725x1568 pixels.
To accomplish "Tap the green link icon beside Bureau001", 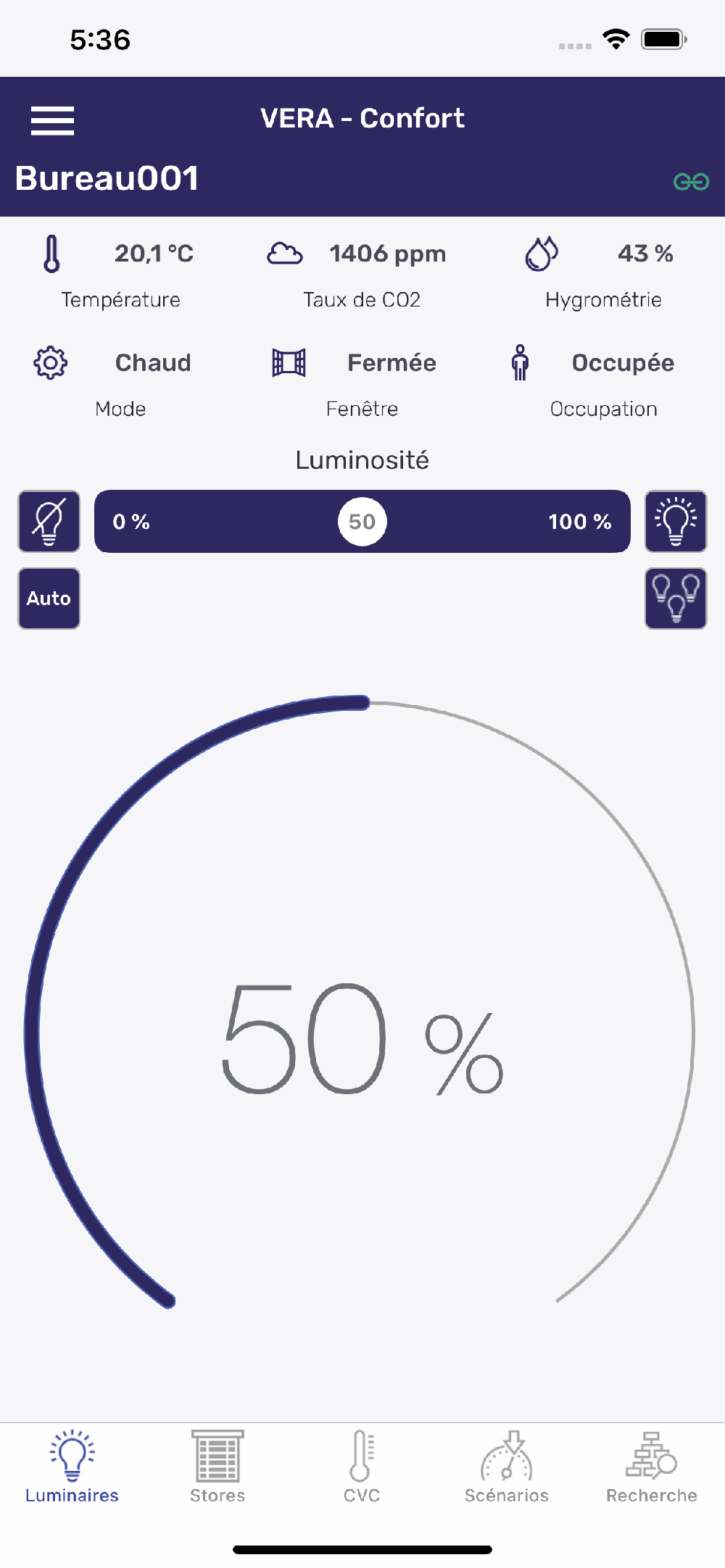I will [x=691, y=181].
